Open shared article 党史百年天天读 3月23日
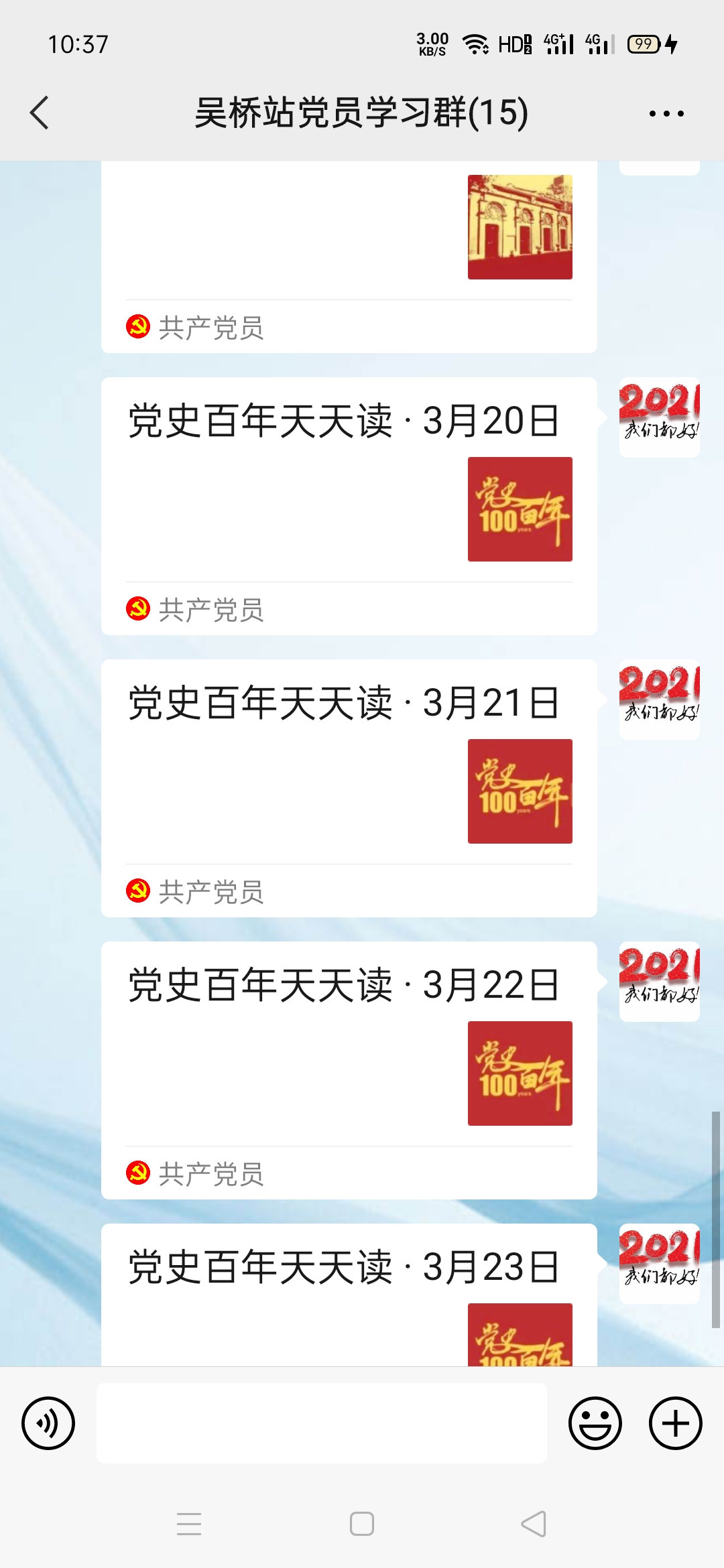 349,1295
